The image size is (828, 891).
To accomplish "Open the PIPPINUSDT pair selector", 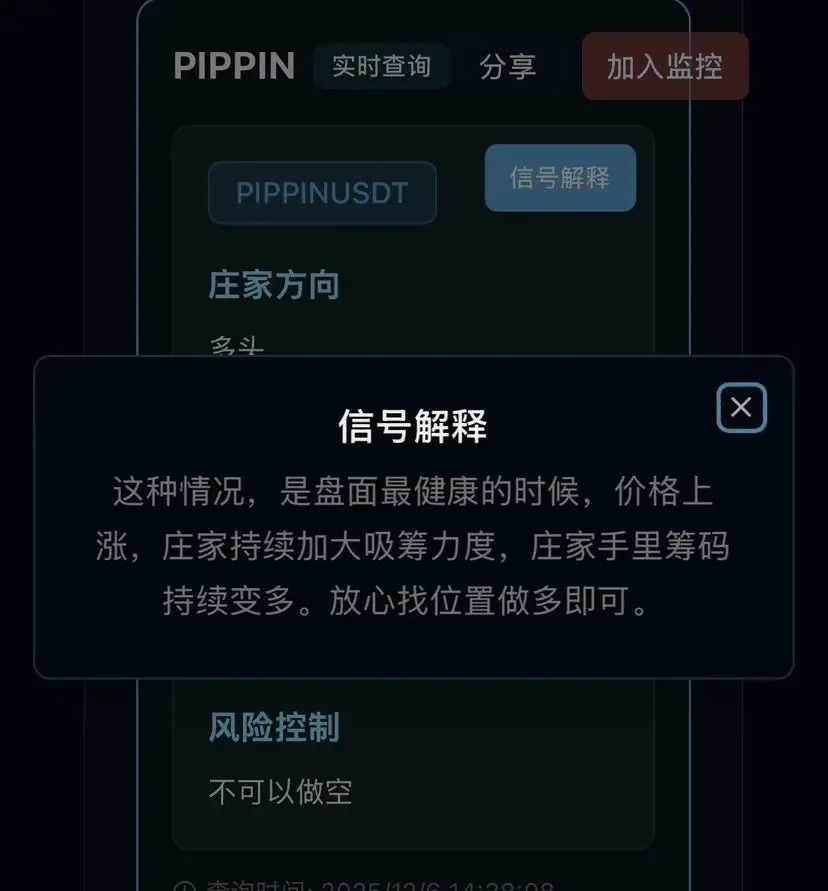I will tap(321, 193).
